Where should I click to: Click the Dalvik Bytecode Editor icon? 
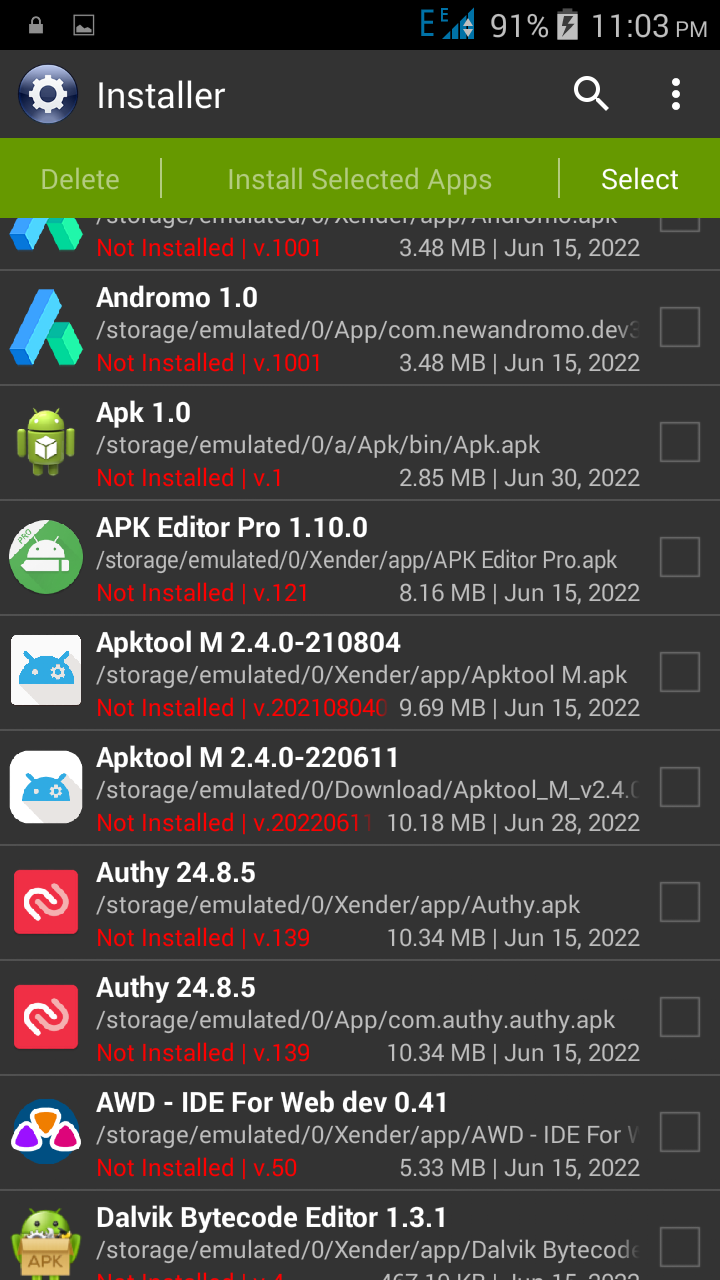click(x=45, y=1247)
